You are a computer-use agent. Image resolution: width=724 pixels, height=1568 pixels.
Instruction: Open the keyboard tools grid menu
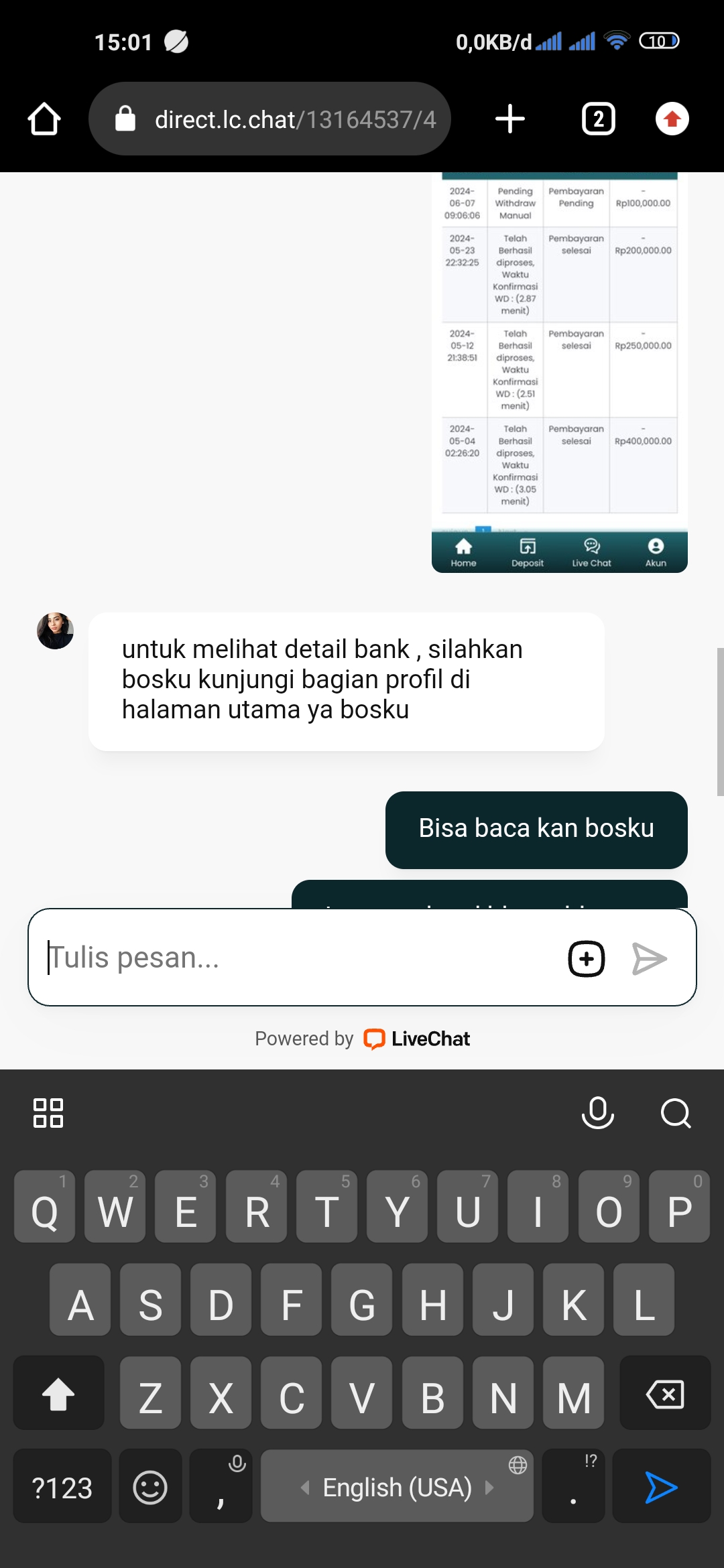48,1113
